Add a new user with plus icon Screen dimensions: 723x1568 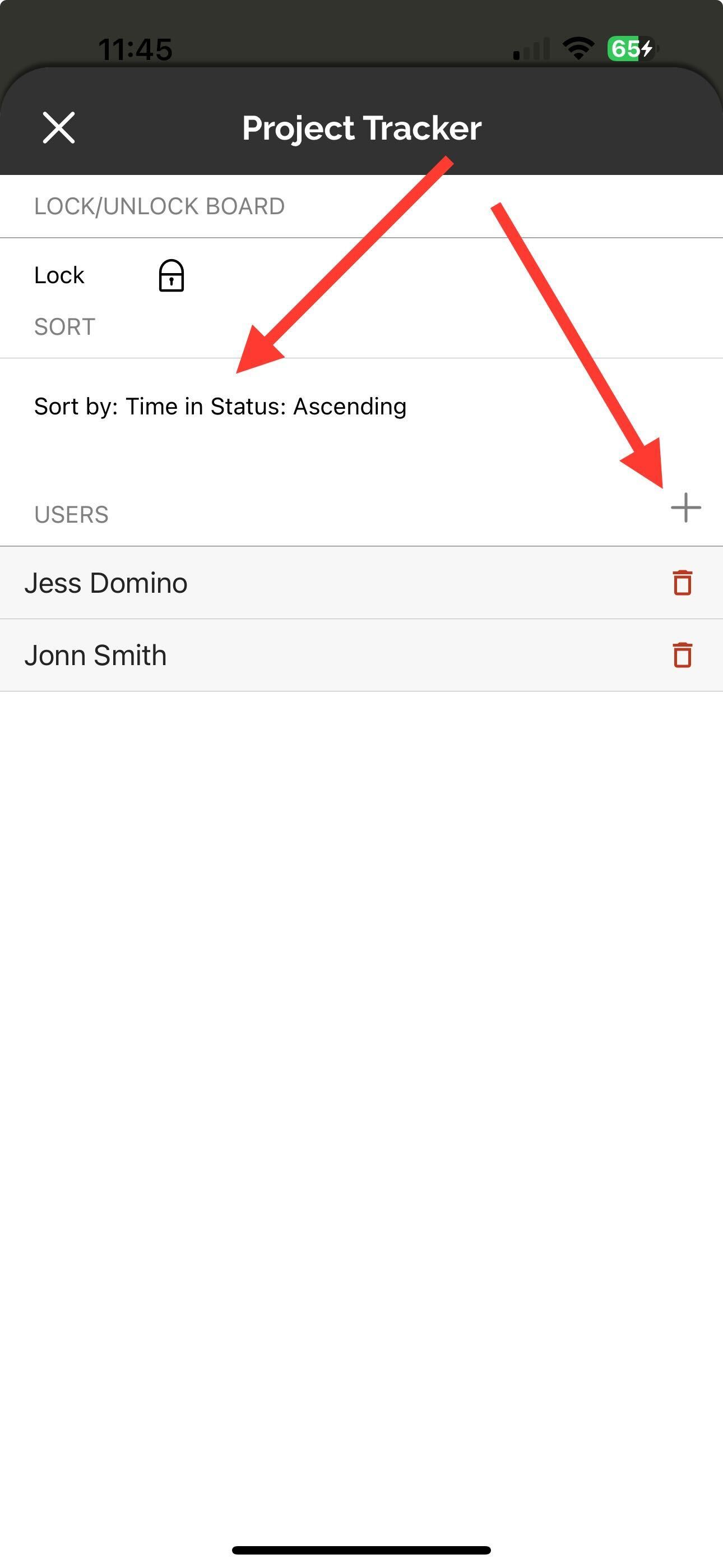point(686,508)
